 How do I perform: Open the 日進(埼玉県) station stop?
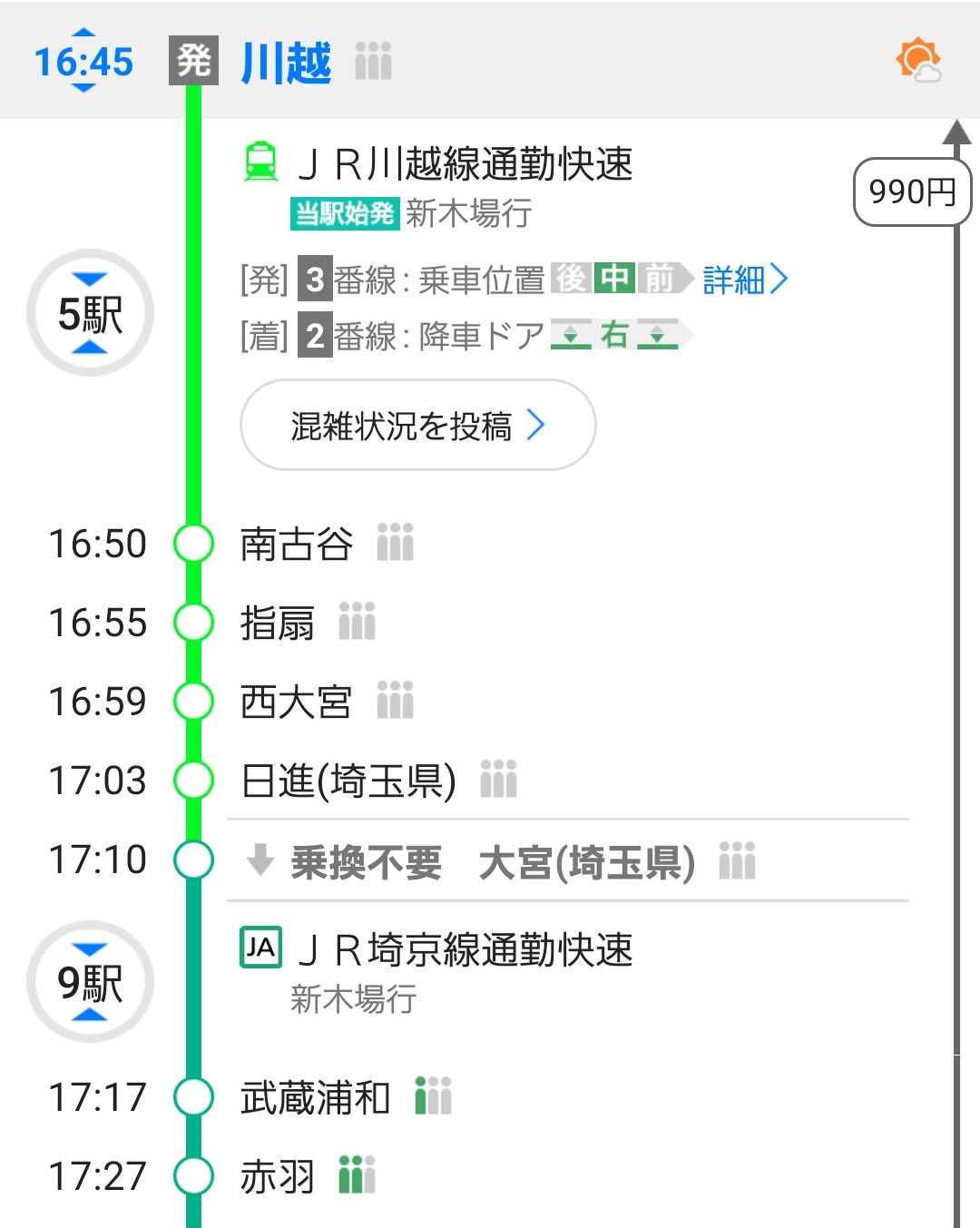pyautogui.click(x=348, y=781)
